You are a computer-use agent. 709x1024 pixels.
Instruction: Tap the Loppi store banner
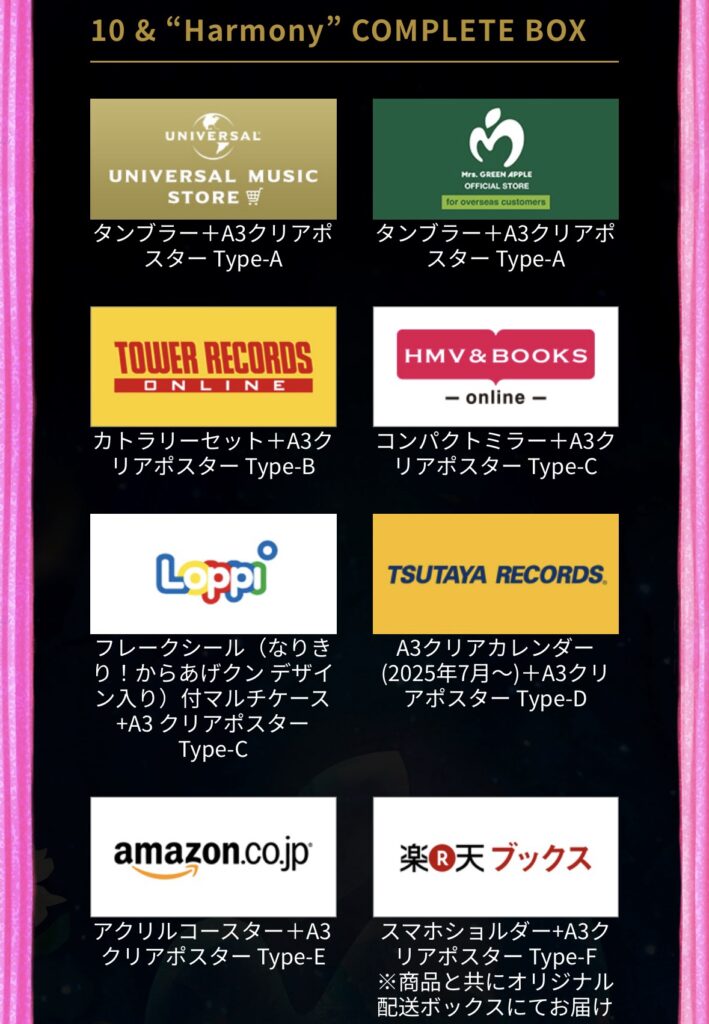(213, 573)
